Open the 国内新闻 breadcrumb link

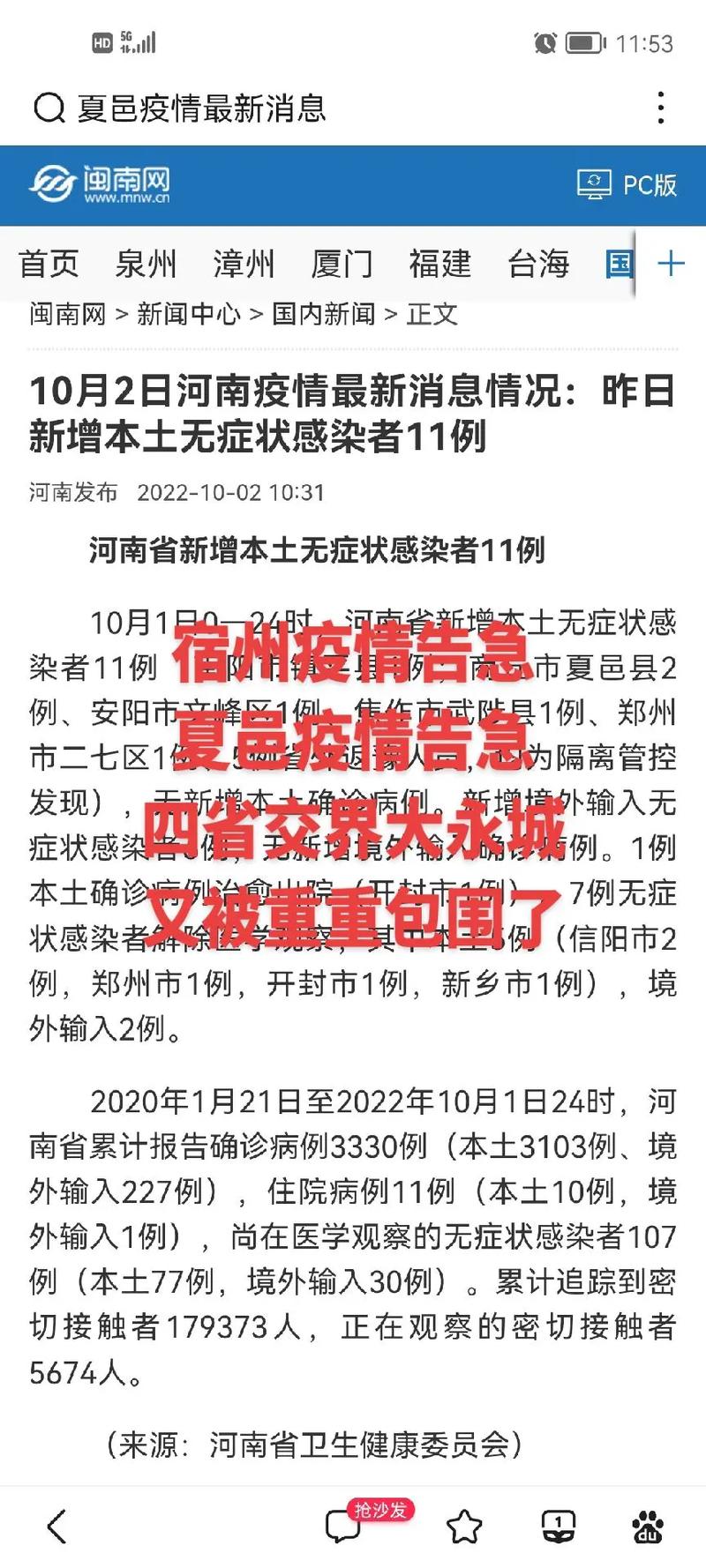point(324,314)
